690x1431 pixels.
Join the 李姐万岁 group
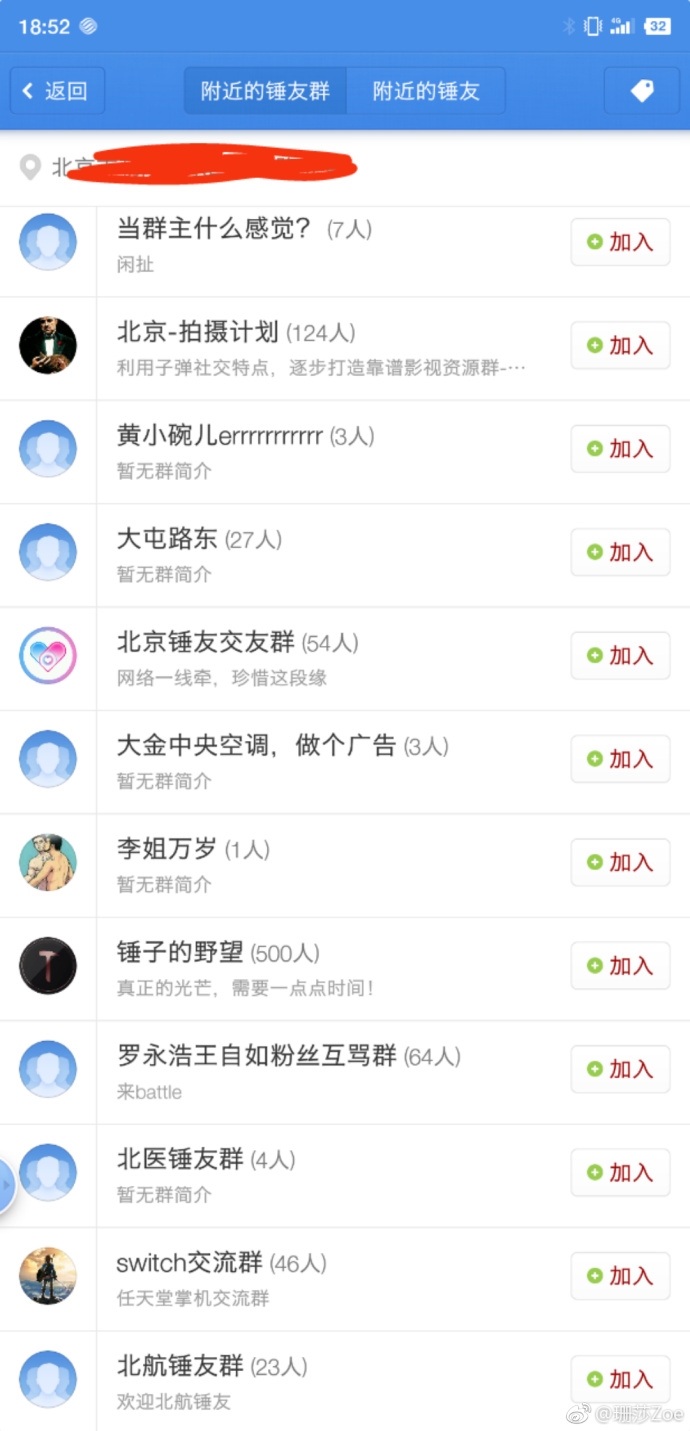[x=620, y=862]
